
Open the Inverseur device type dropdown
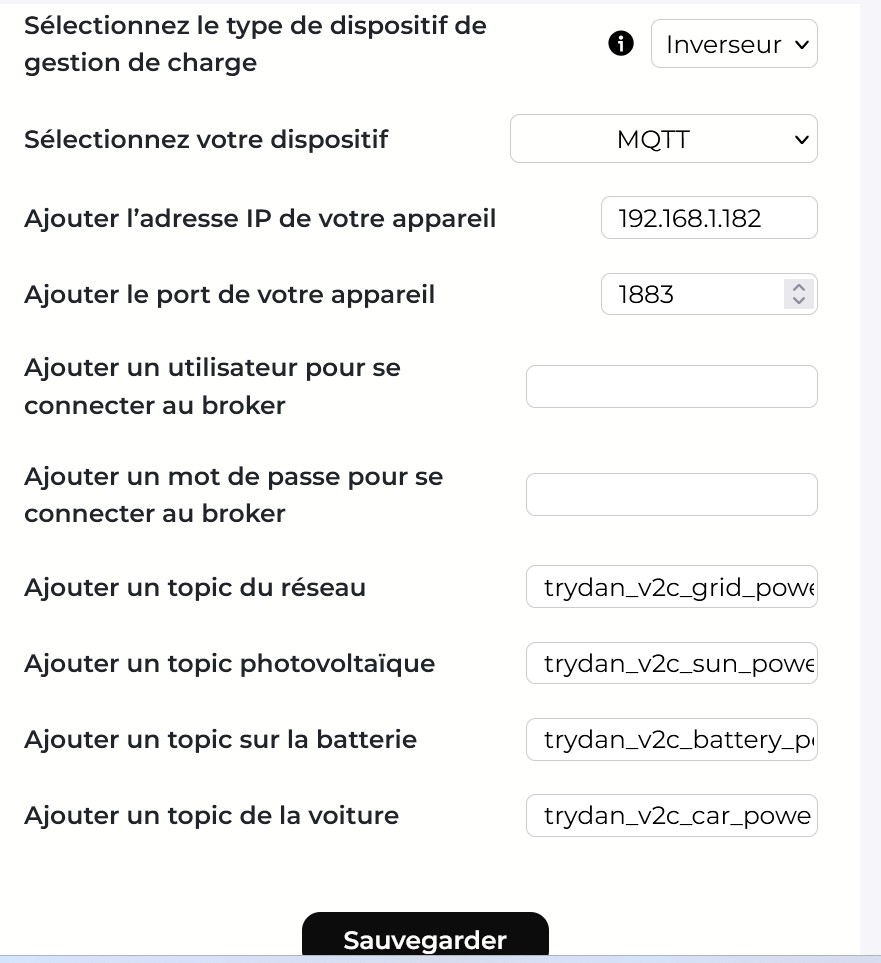pos(734,44)
